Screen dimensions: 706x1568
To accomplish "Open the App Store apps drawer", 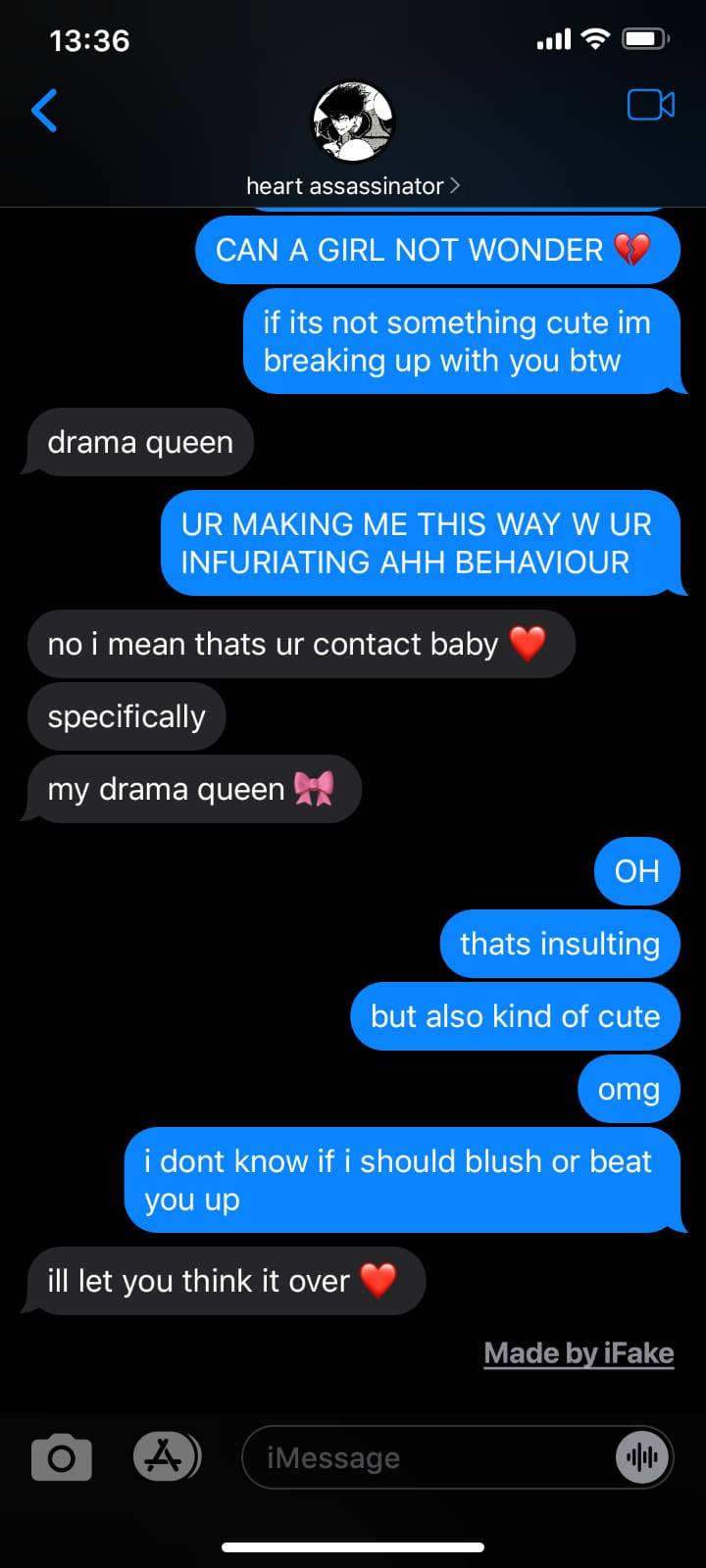I will click(x=165, y=1457).
